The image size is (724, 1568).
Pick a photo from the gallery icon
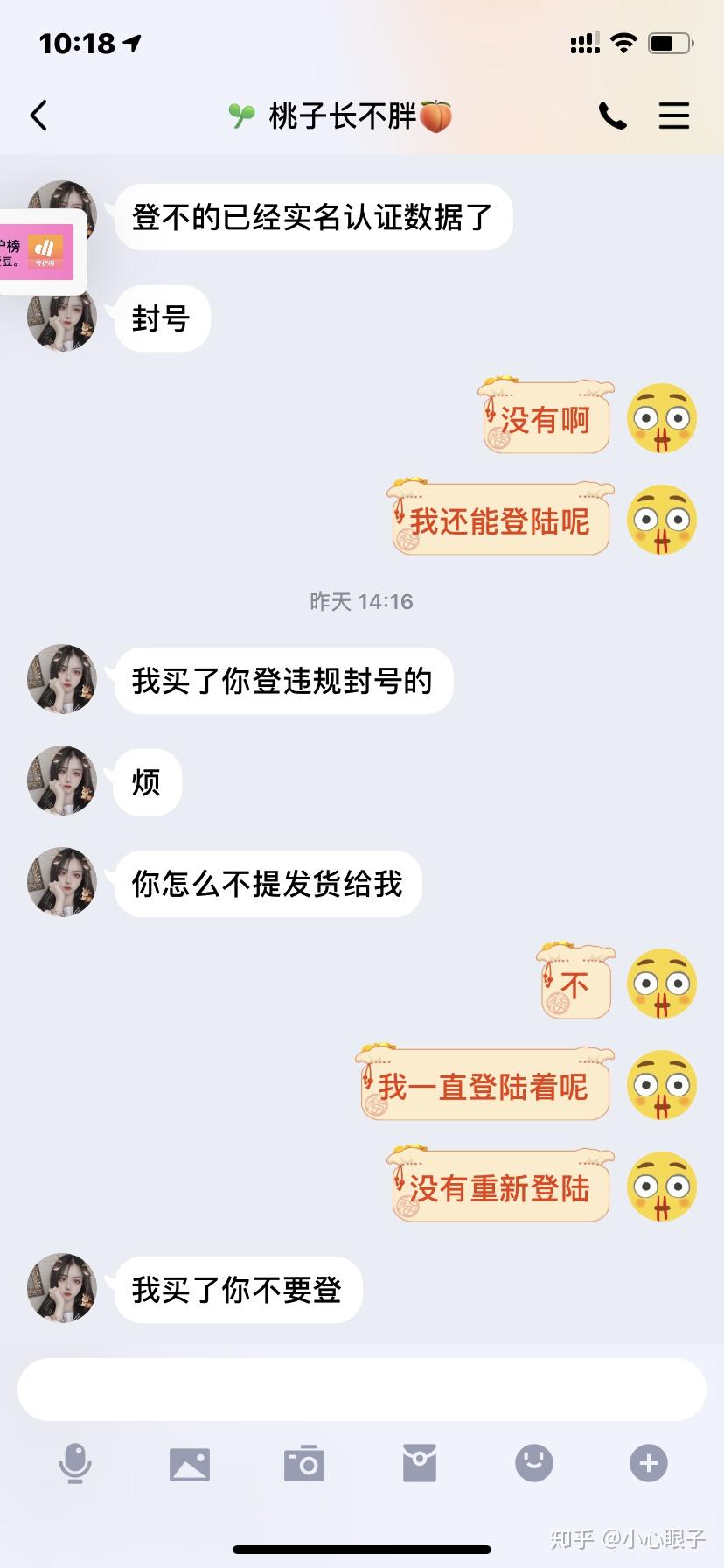(x=190, y=1463)
